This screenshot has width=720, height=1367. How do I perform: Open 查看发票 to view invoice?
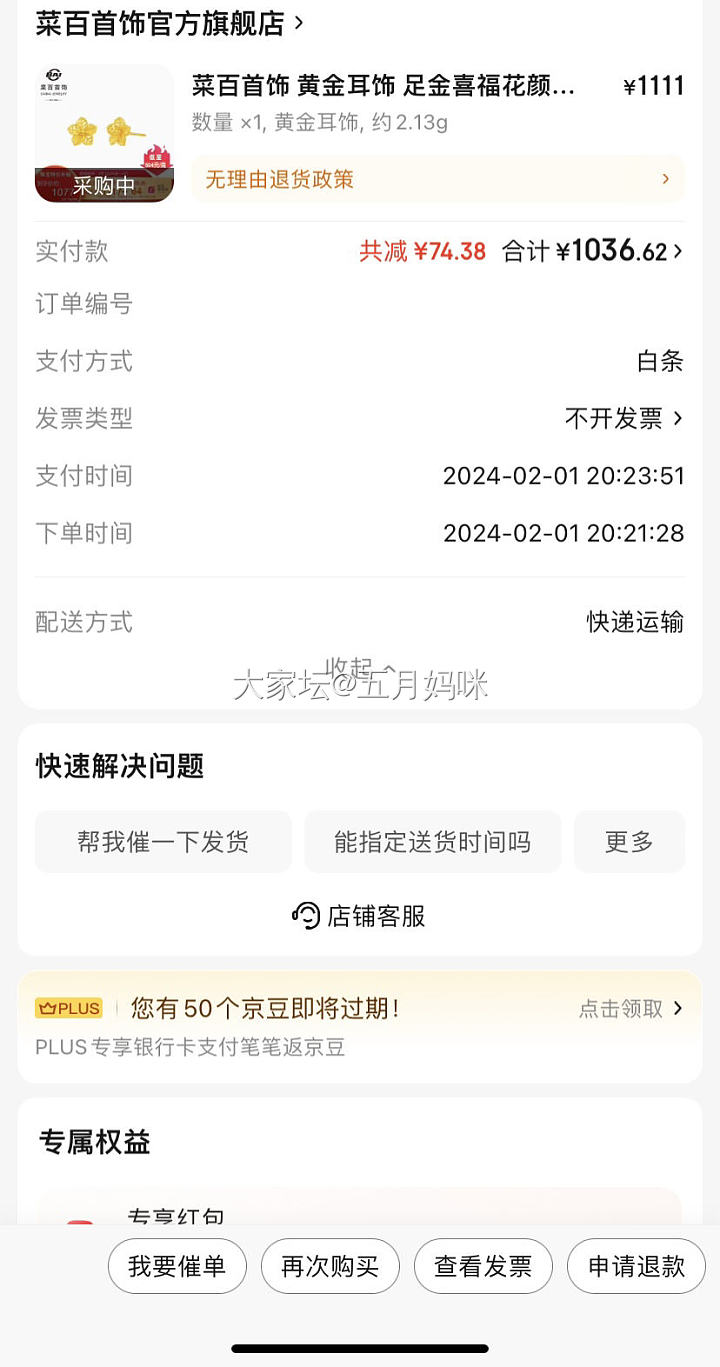[x=483, y=1266]
